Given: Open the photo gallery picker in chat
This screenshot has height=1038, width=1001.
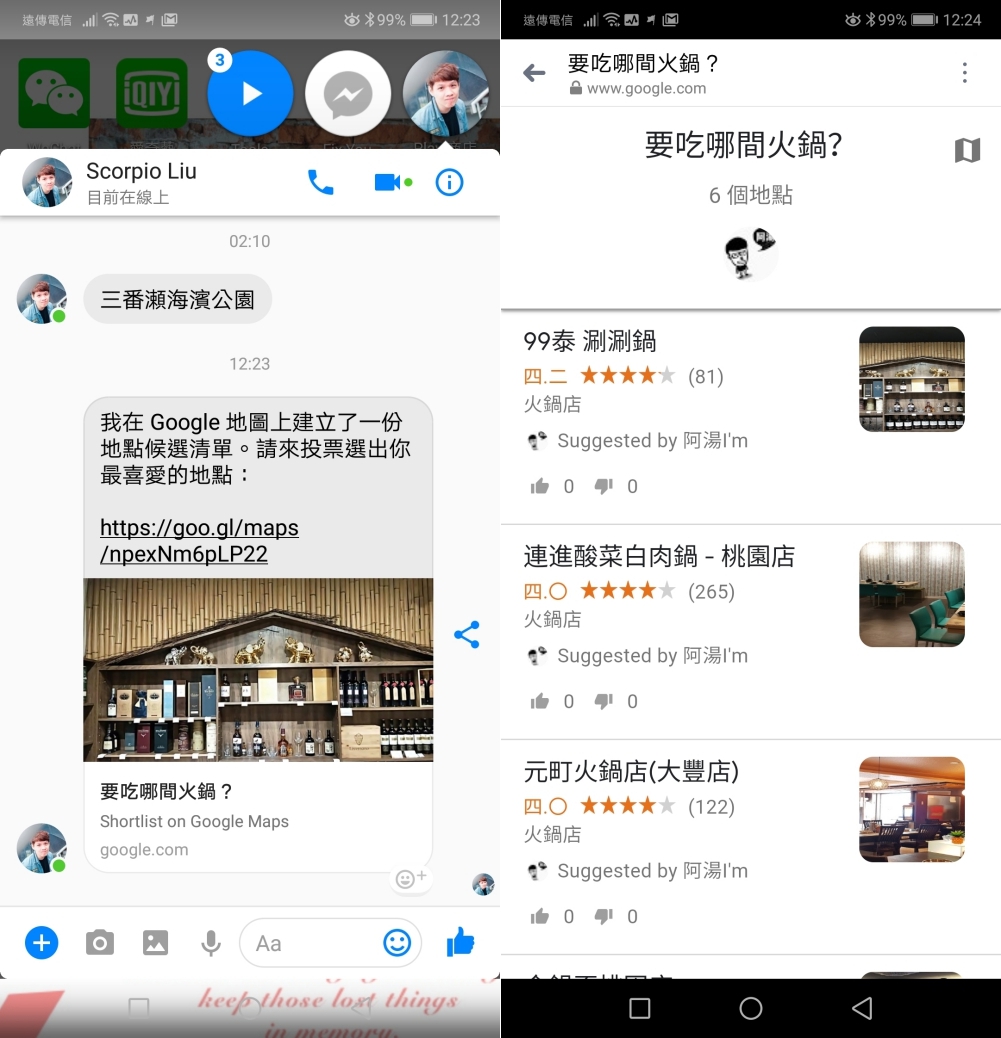Looking at the screenshot, I should click(x=155, y=942).
